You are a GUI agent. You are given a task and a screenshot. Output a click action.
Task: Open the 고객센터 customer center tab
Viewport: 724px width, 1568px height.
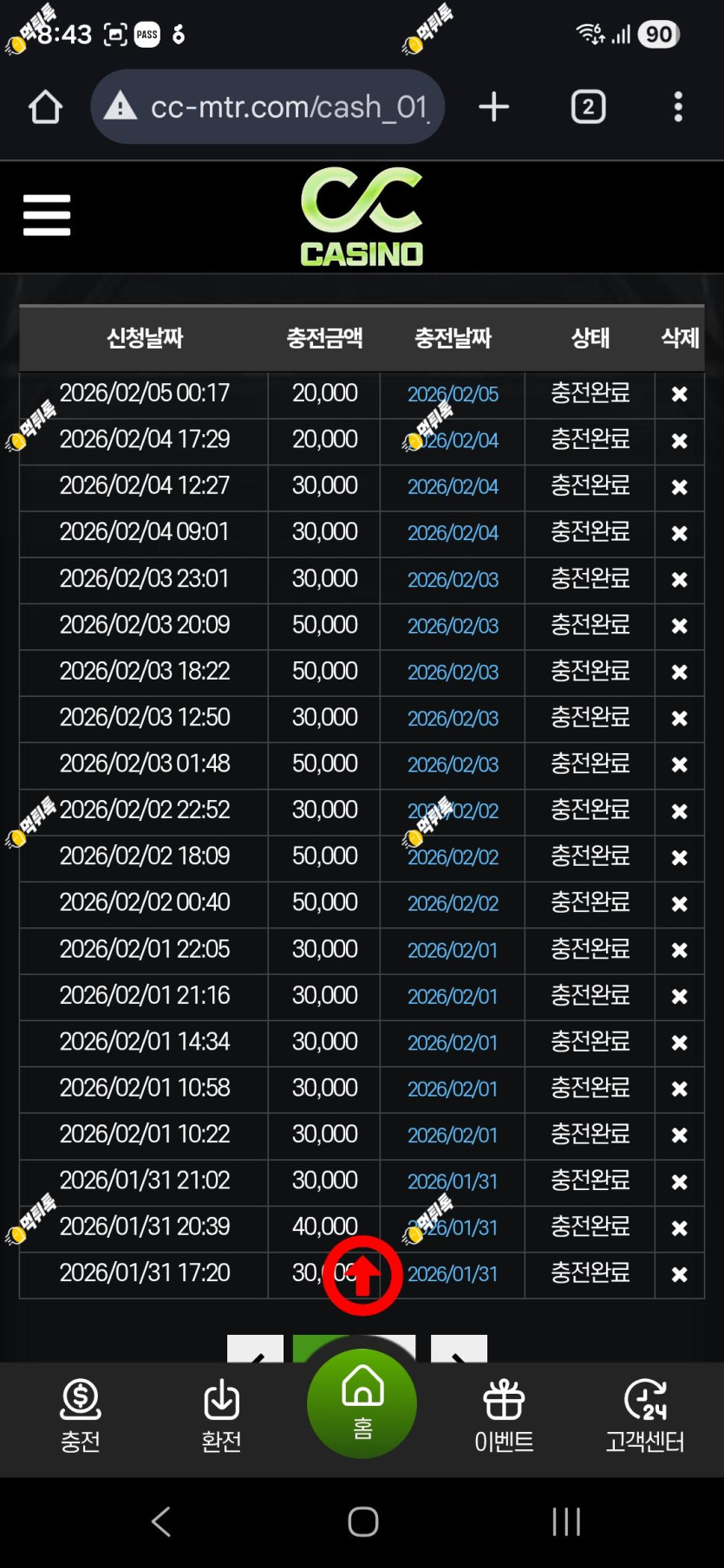[x=645, y=1415]
